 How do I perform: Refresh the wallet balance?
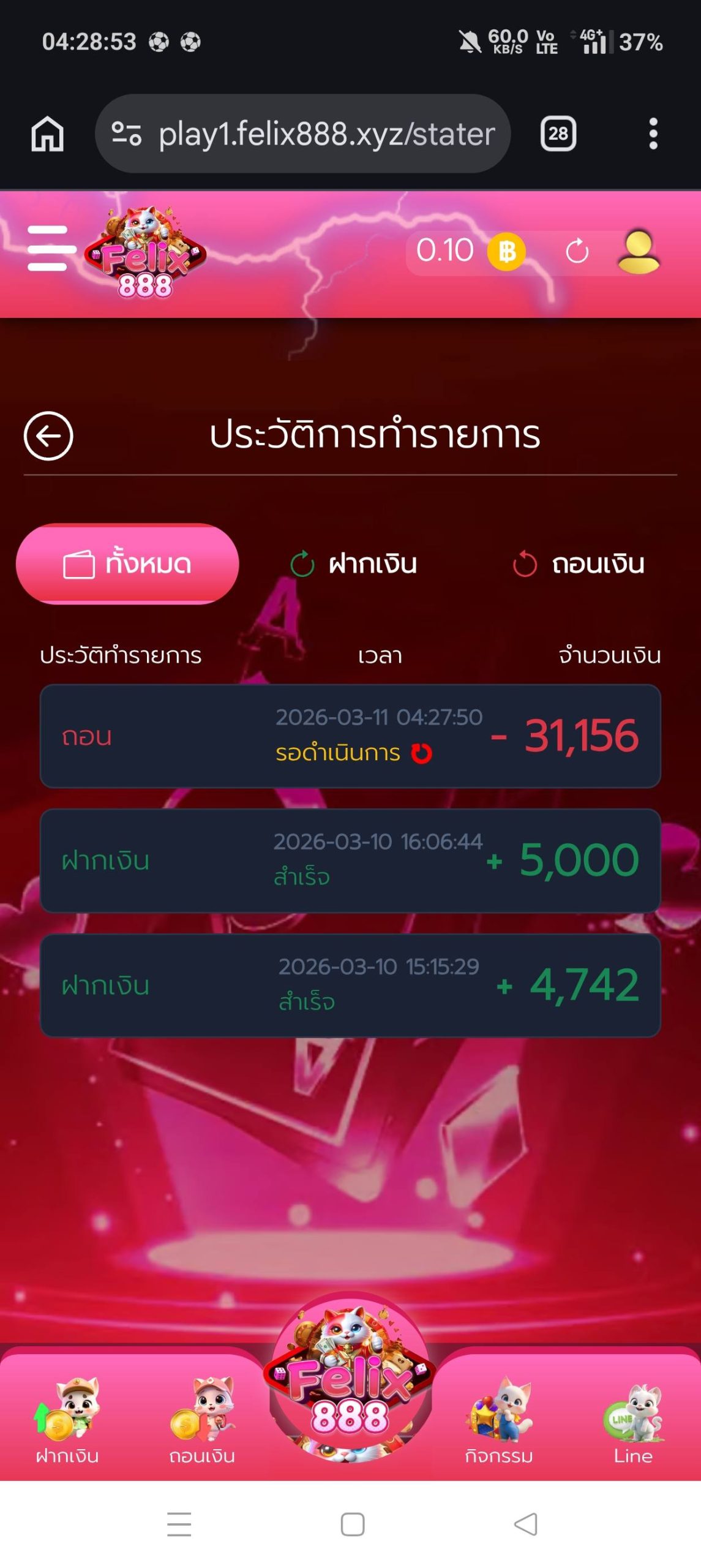tap(576, 251)
